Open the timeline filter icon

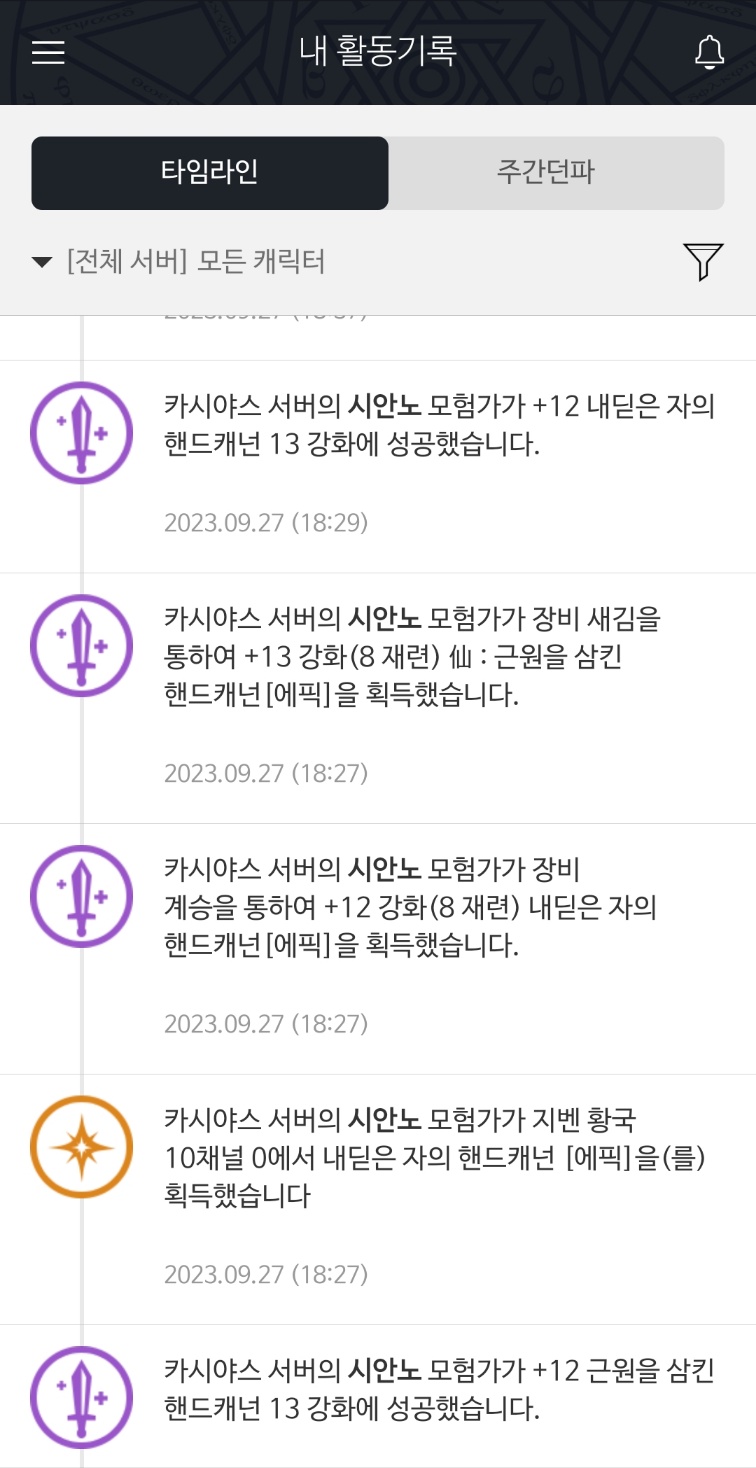click(x=703, y=262)
